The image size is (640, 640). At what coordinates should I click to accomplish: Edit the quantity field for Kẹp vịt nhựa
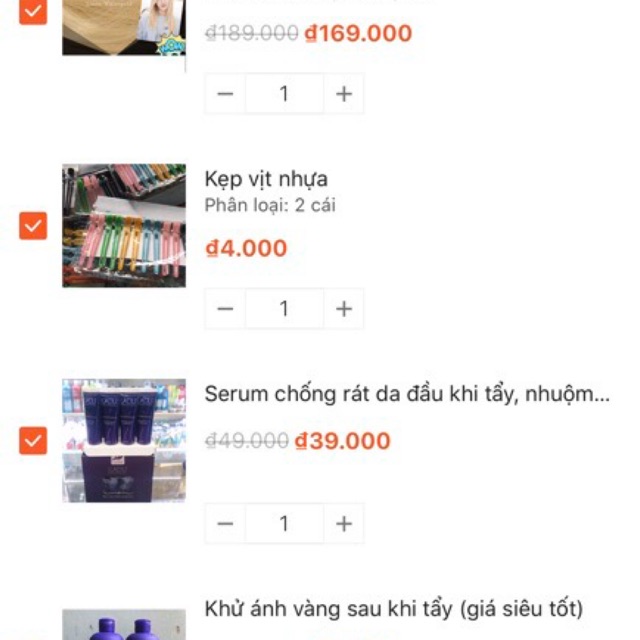click(x=284, y=309)
